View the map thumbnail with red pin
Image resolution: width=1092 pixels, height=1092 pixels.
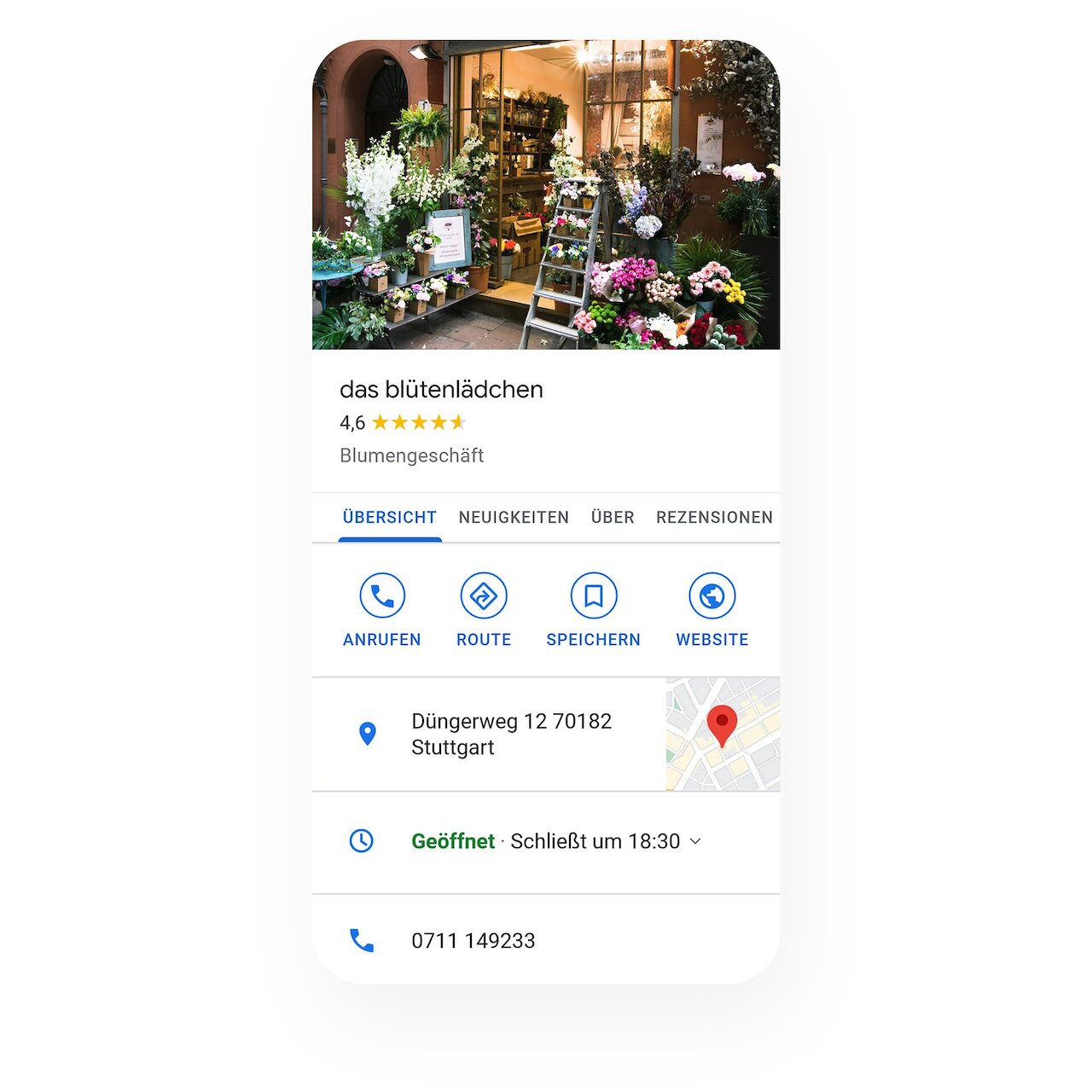(723, 734)
